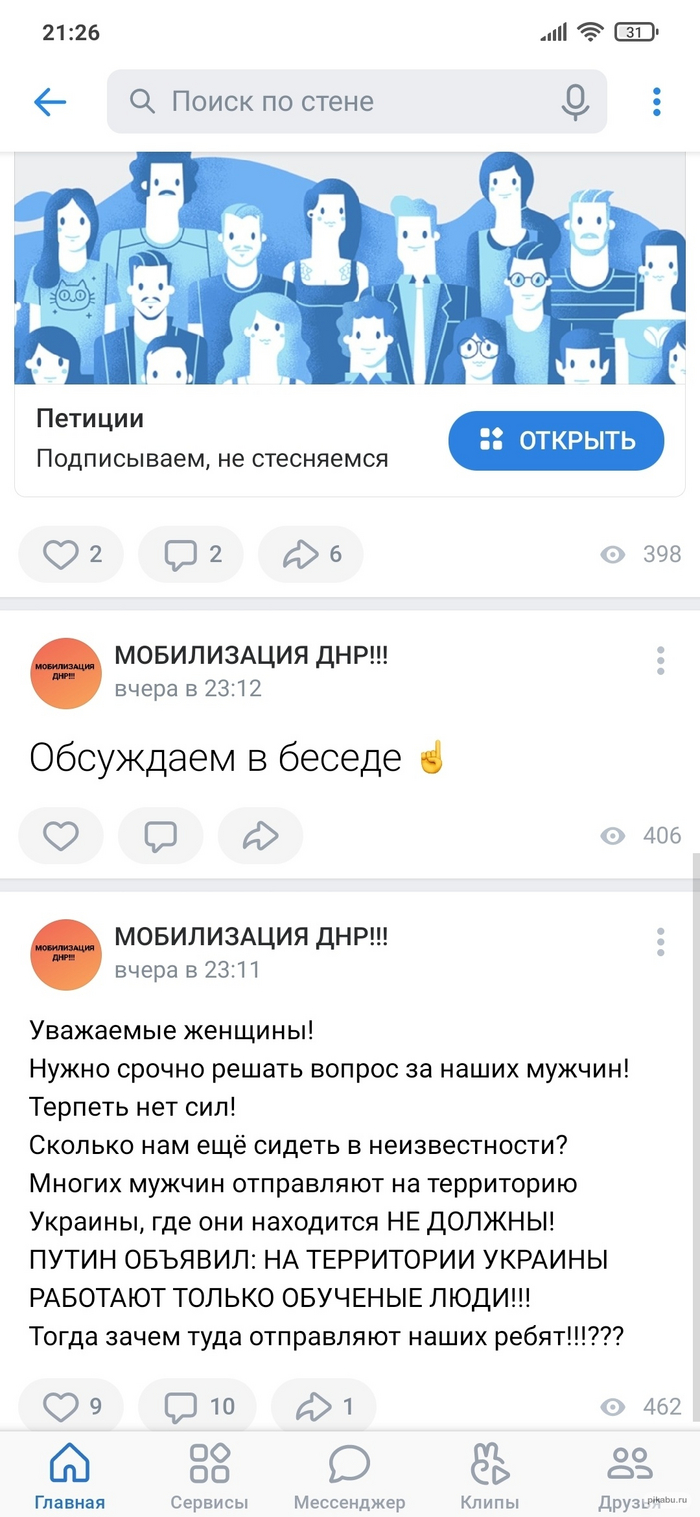Select the Друзья tab

click(x=630, y=1476)
